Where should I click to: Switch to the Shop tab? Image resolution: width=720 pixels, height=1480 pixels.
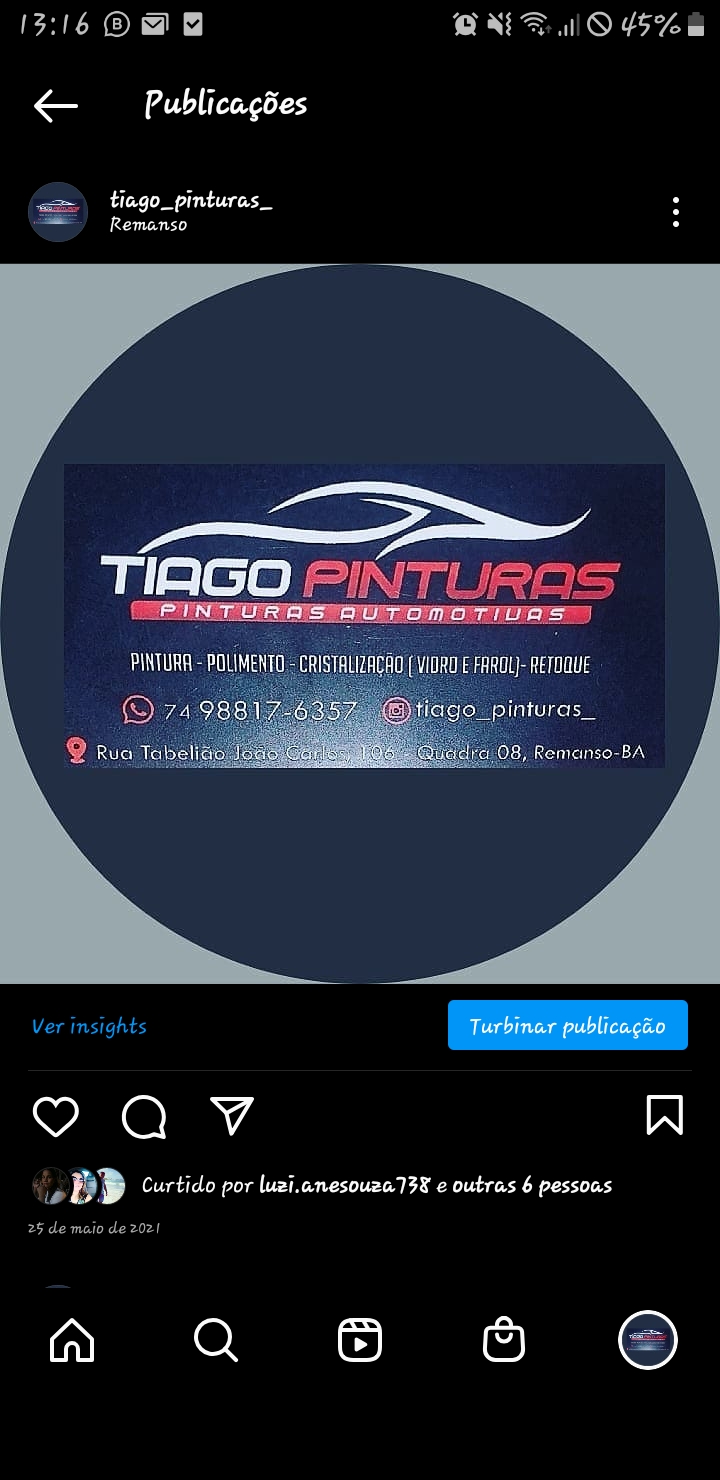[504, 1340]
